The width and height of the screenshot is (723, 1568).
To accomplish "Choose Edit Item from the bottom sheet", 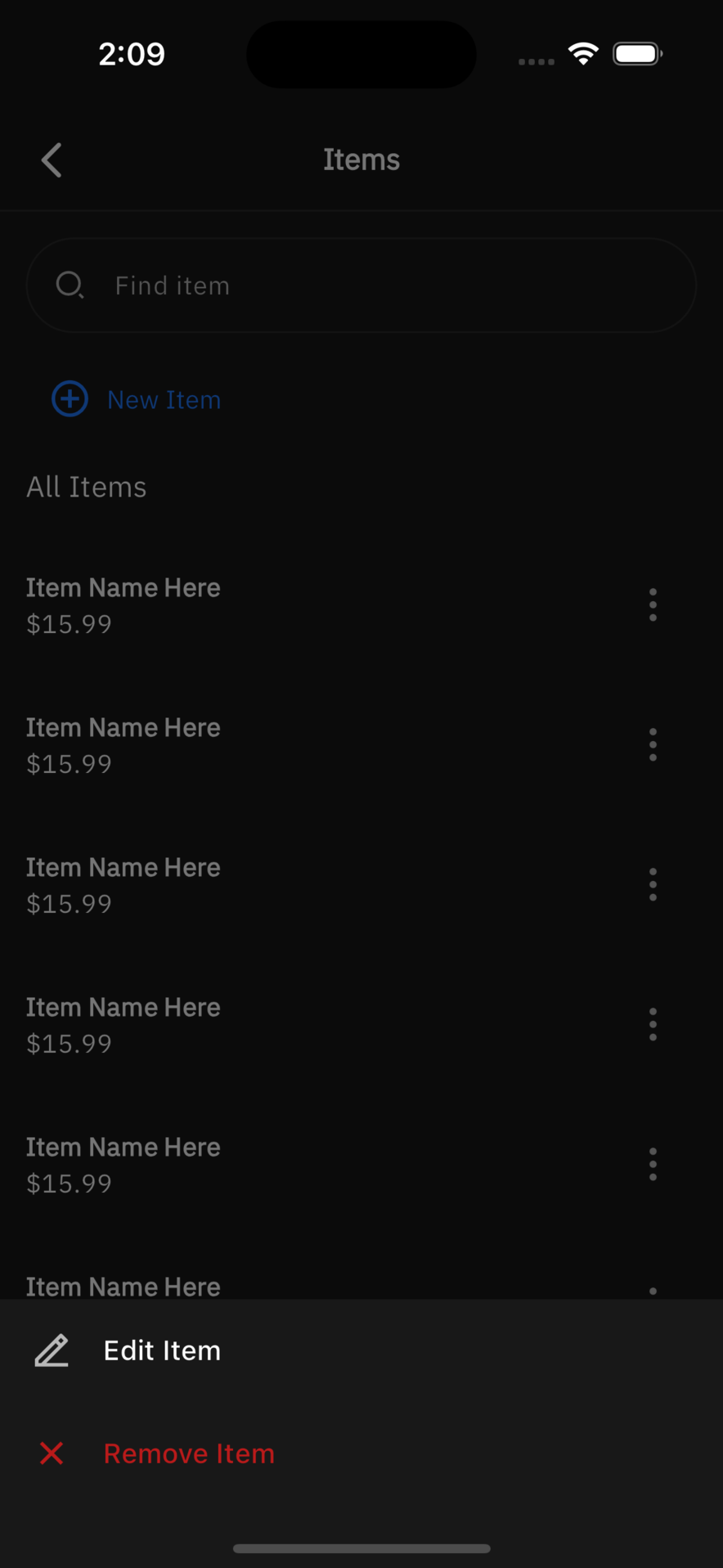I will [162, 1350].
